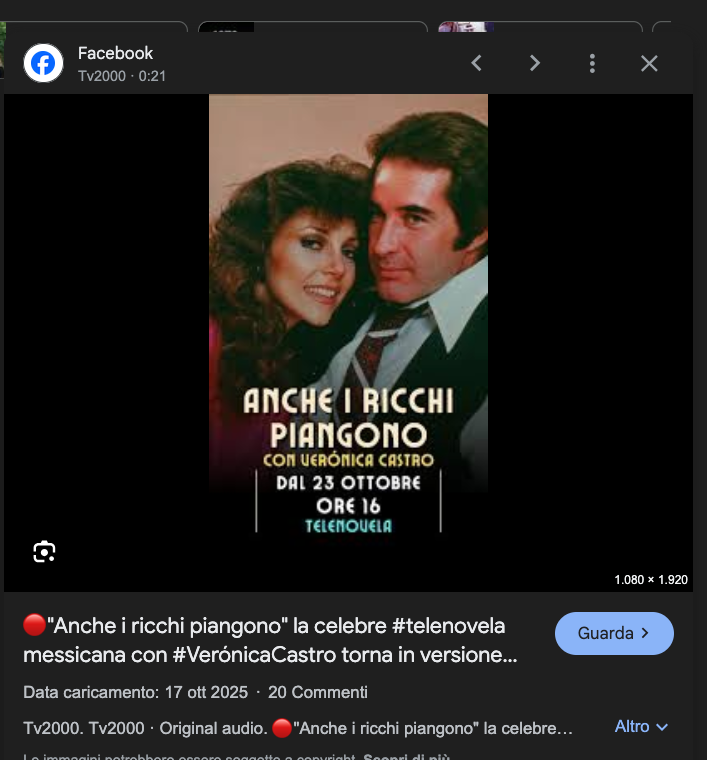Go to the previous image result

click(x=477, y=64)
